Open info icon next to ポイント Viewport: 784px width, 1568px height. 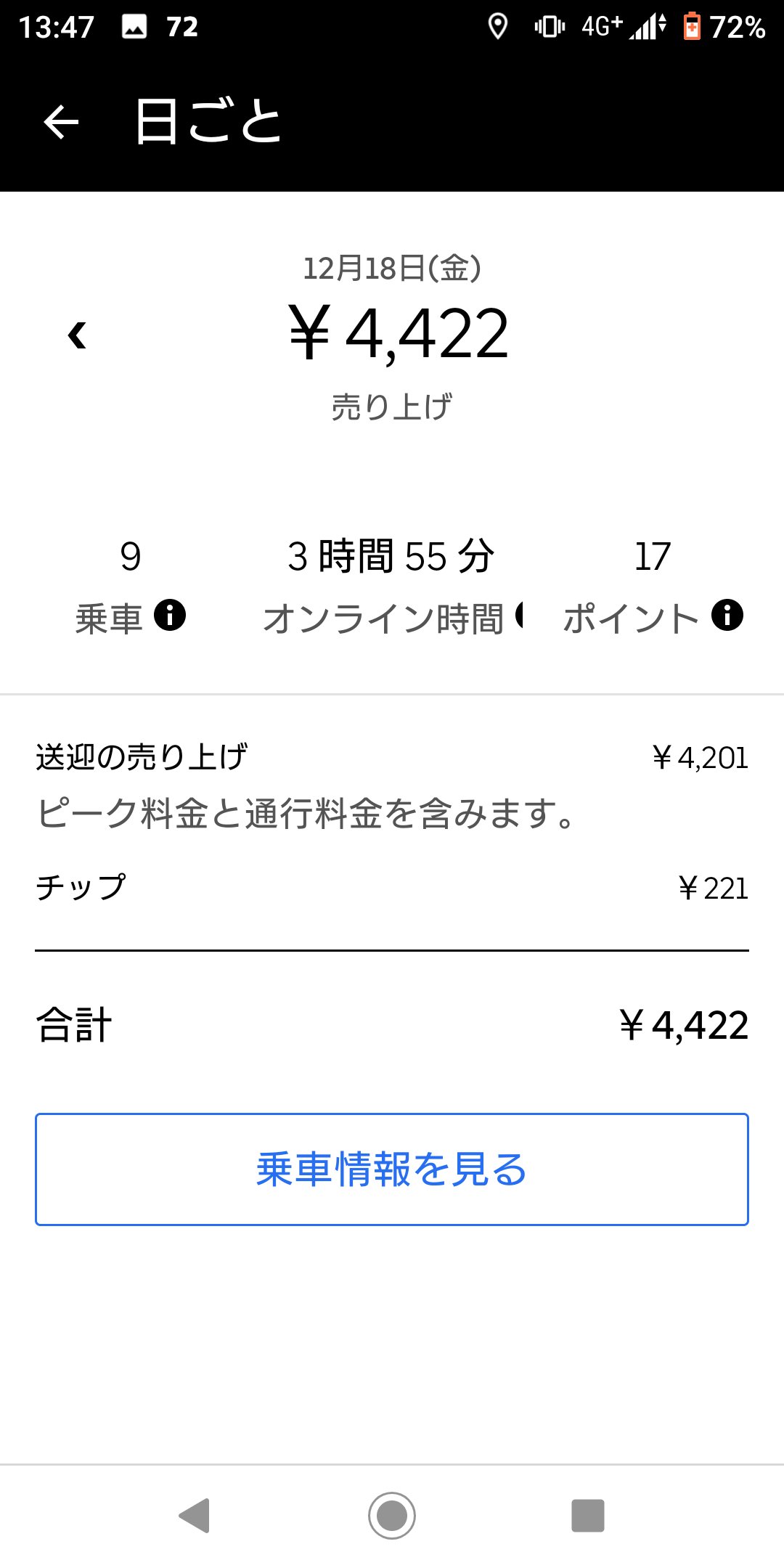coord(727,616)
